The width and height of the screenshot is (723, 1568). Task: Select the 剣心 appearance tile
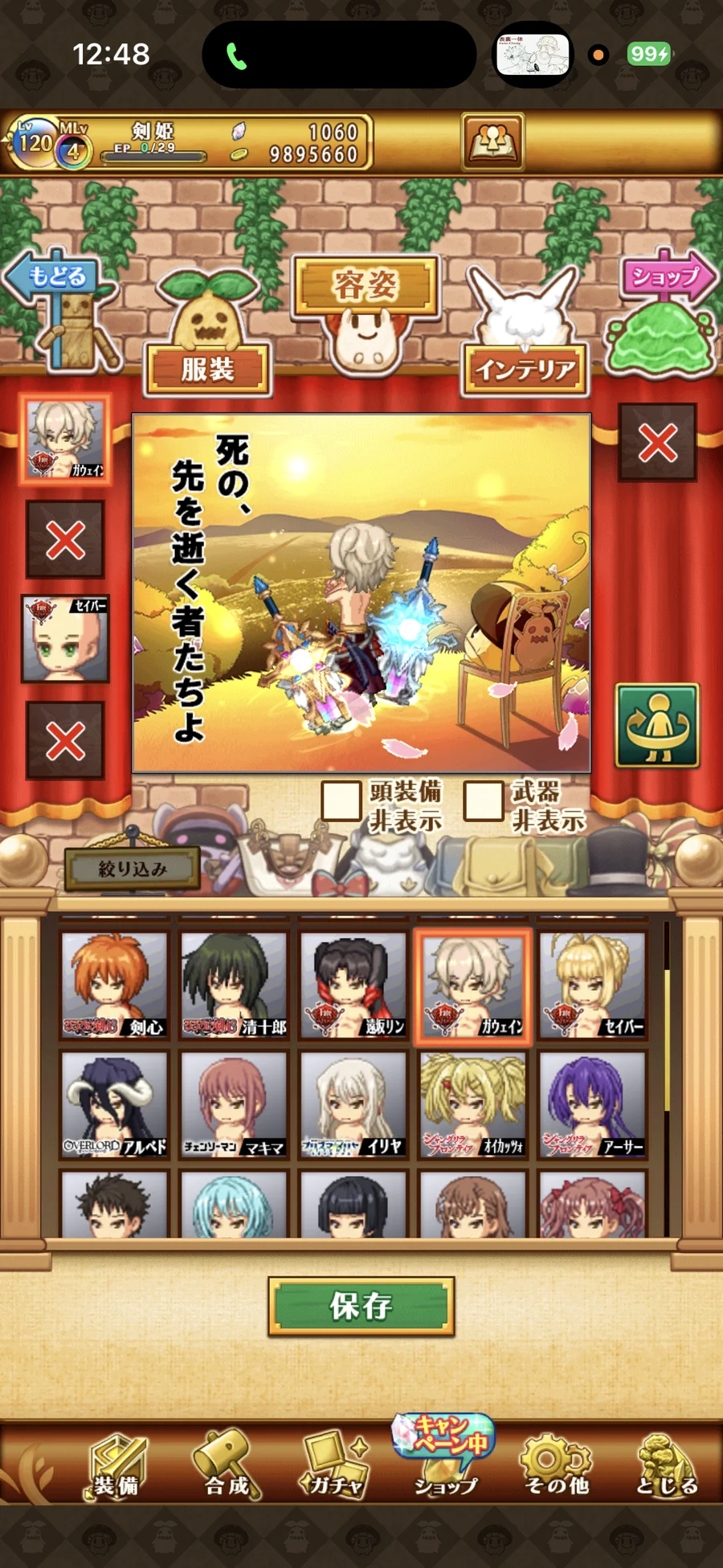click(x=114, y=985)
